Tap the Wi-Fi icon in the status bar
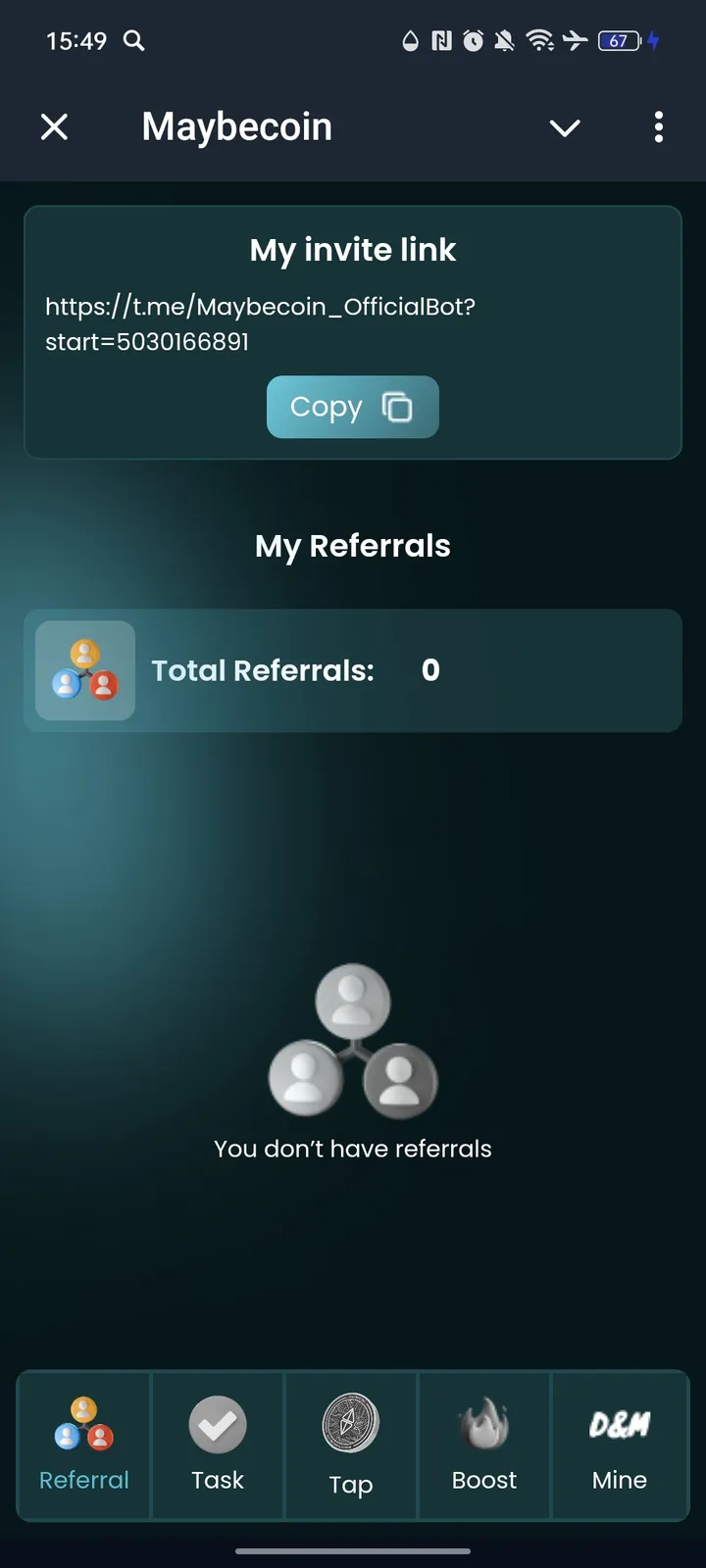706x1568 pixels. (x=541, y=41)
